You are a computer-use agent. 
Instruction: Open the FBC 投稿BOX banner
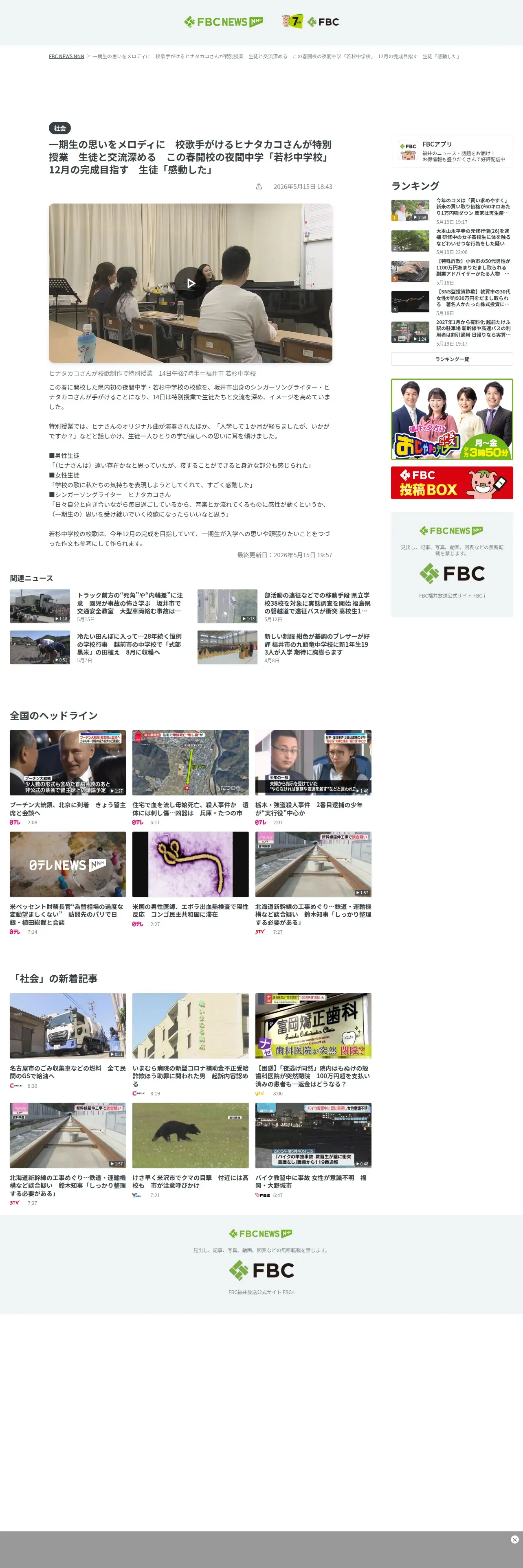[452, 483]
